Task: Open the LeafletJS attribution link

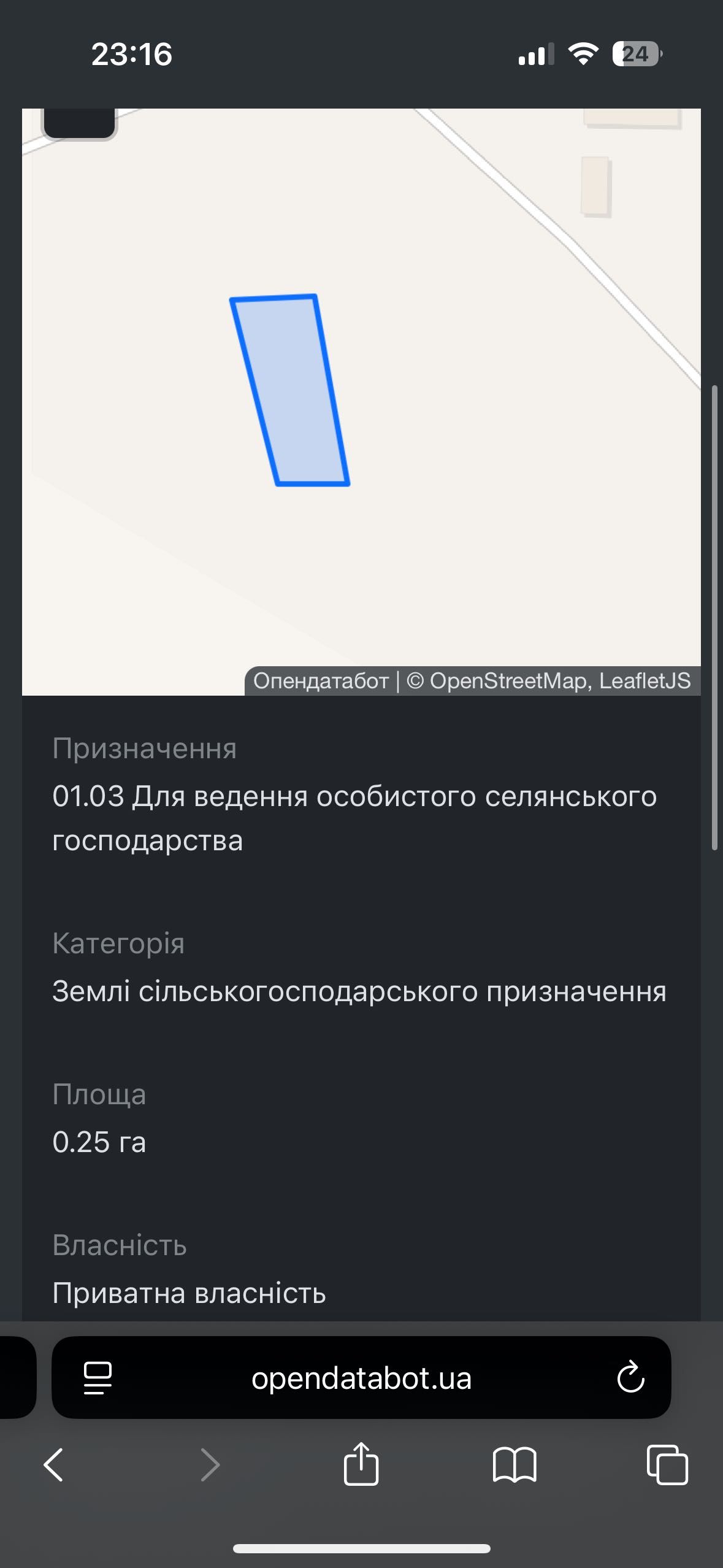Action: pos(645,681)
